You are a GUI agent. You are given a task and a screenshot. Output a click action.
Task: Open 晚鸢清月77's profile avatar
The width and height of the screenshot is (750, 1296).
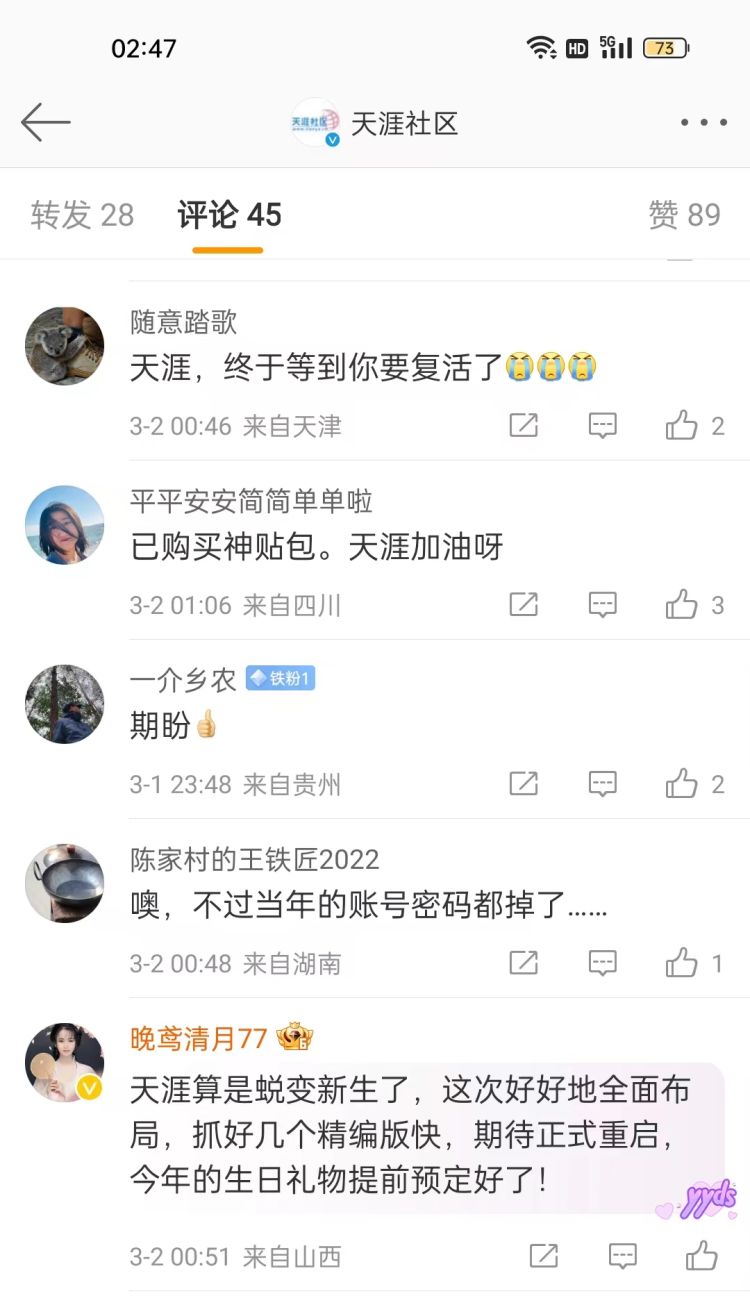coord(64,1062)
